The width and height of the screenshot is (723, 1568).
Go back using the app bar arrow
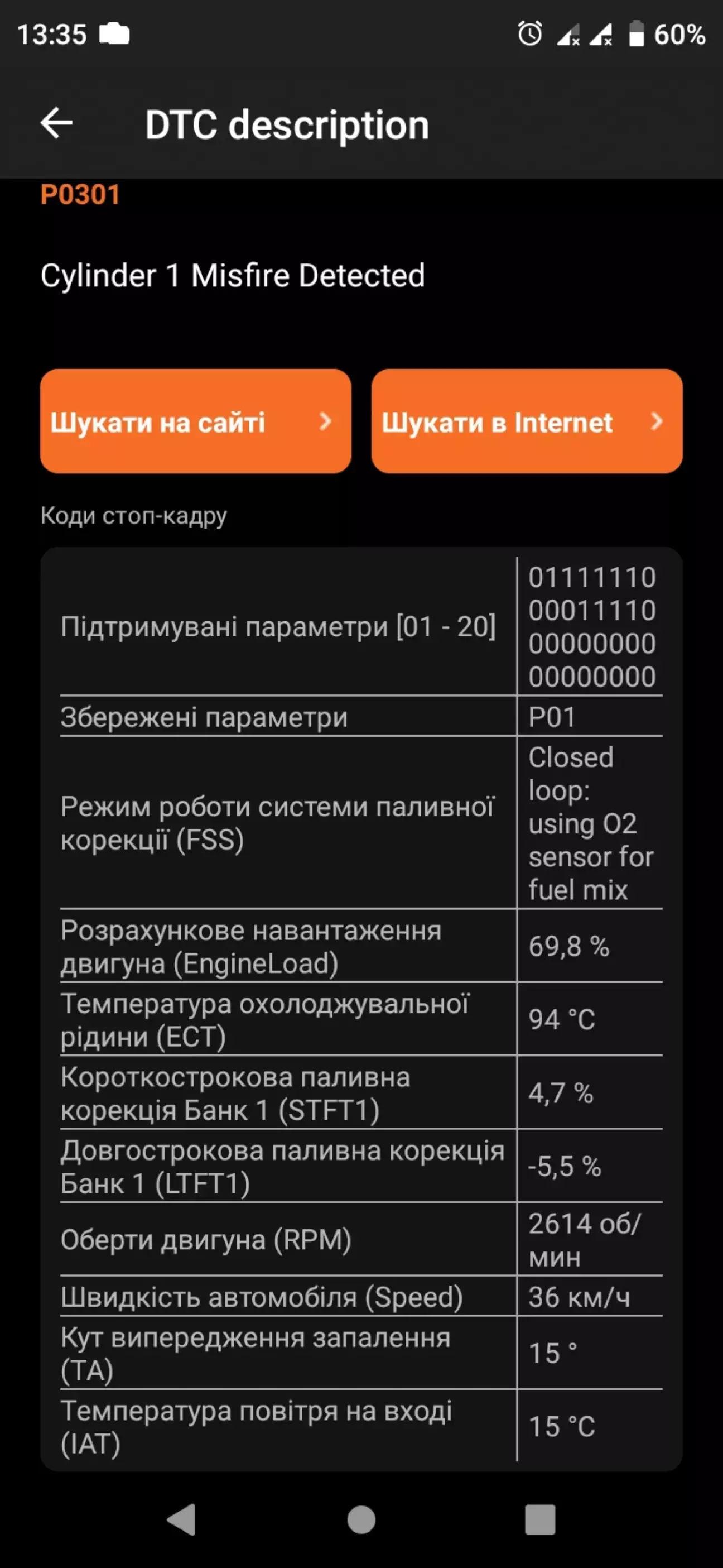[56, 123]
